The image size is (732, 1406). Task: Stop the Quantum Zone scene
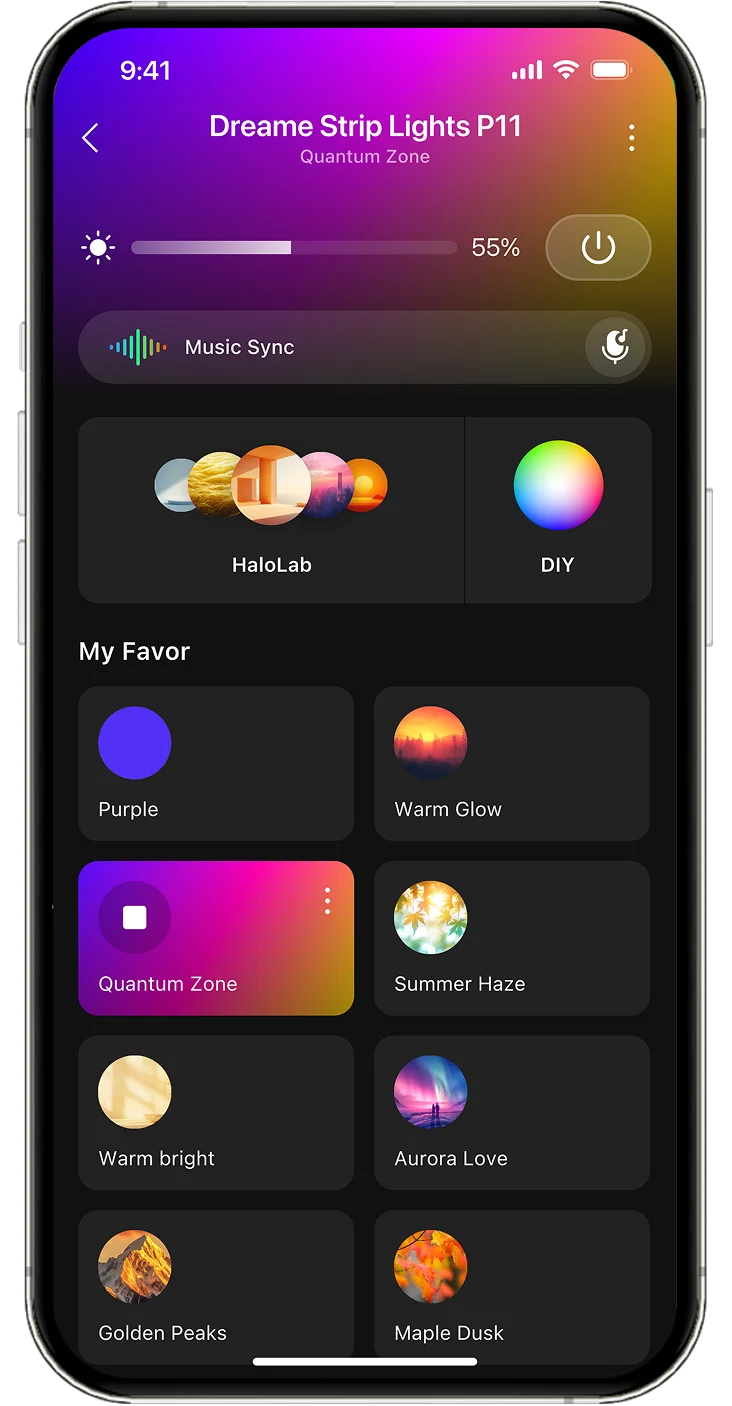pyautogui.click(x=135, y=917)
